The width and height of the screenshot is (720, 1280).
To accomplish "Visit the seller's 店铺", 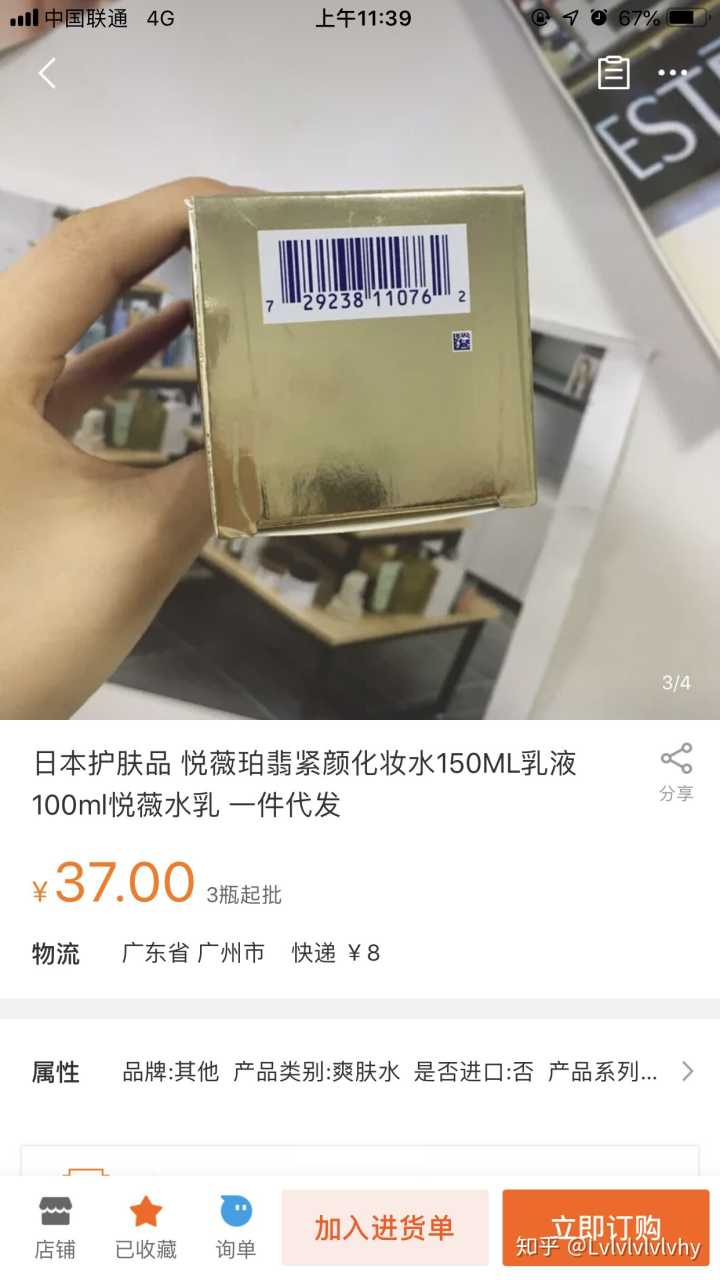I will click(x=54, y=1228).
